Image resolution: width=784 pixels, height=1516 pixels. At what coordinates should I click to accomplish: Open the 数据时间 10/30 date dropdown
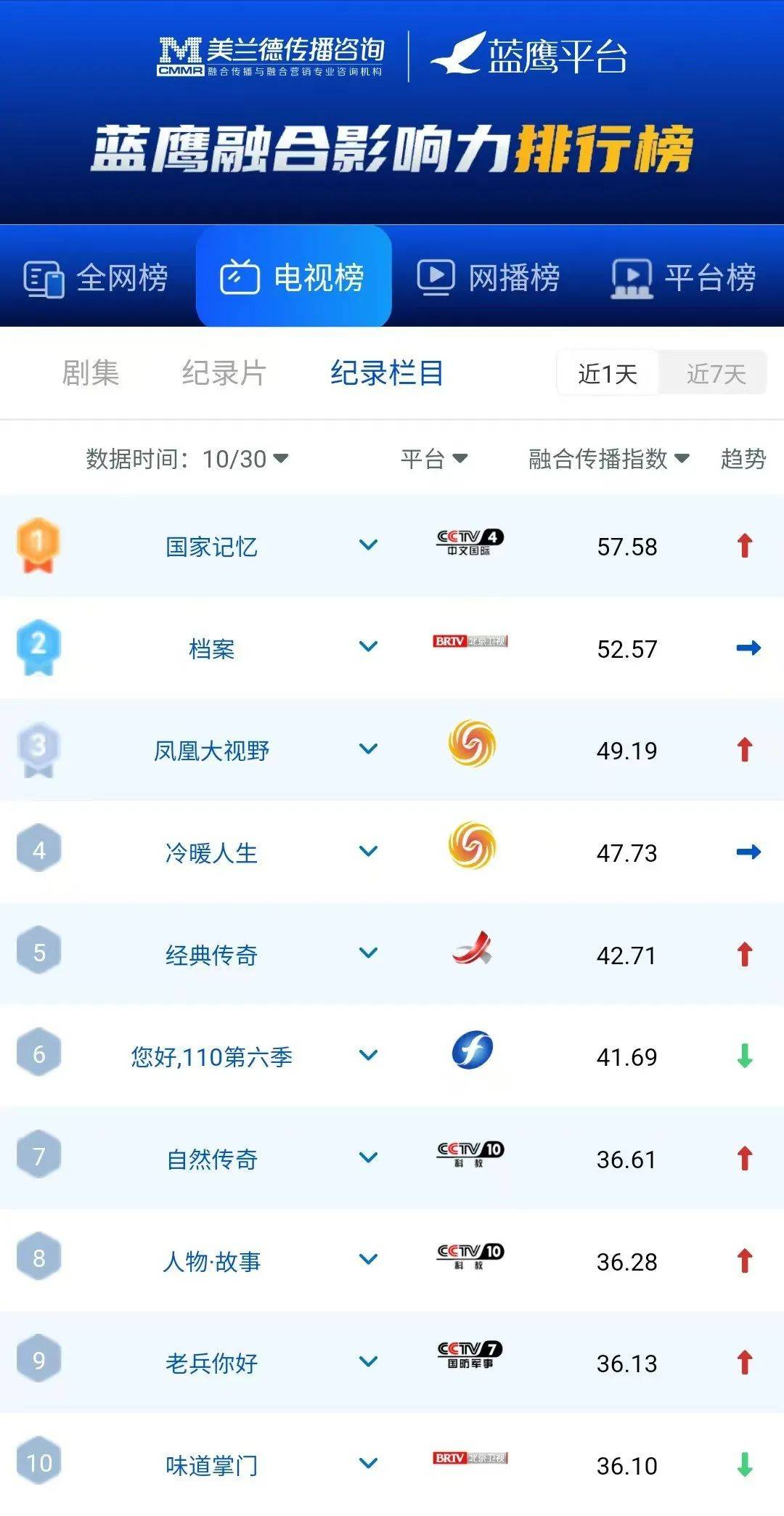pos(187,459)
